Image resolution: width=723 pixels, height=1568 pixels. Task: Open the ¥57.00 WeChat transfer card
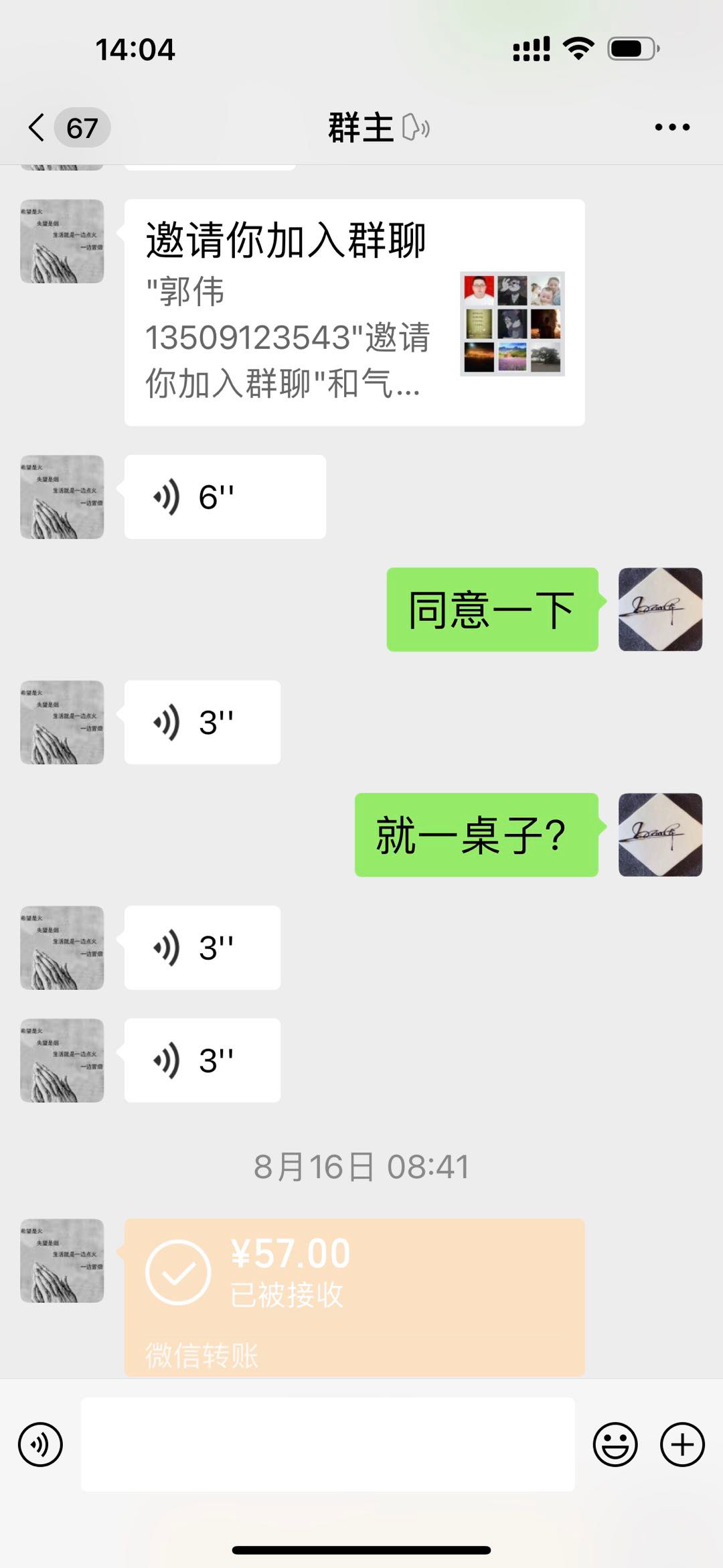click(x=354, y=1296)
